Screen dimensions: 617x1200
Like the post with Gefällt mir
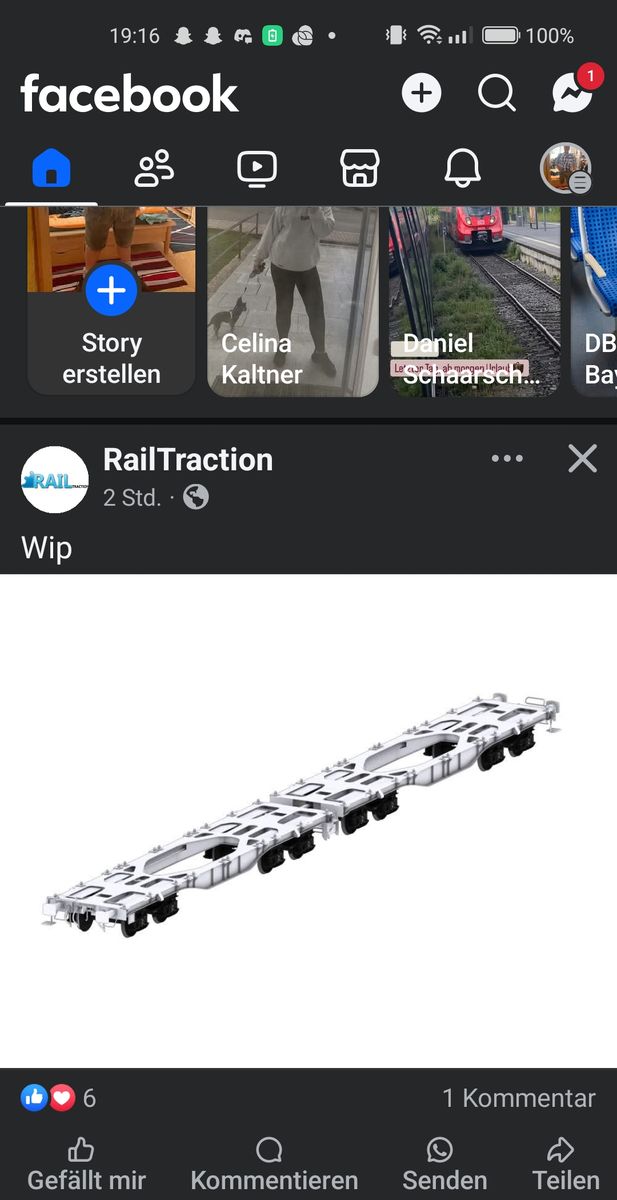pyautogui.click(x=86, y=1165)
